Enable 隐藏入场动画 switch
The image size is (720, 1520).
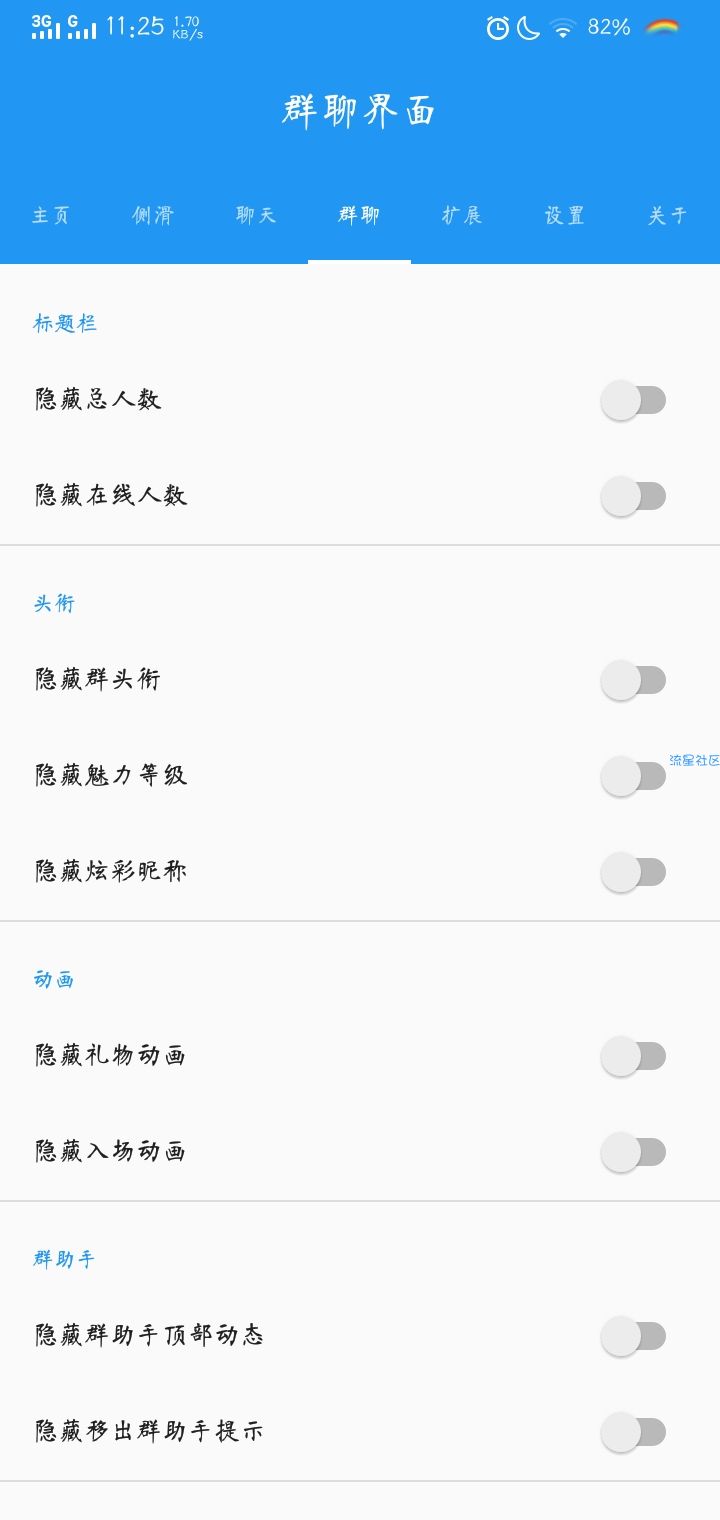pyautogui.click(x=634, y=1152)
